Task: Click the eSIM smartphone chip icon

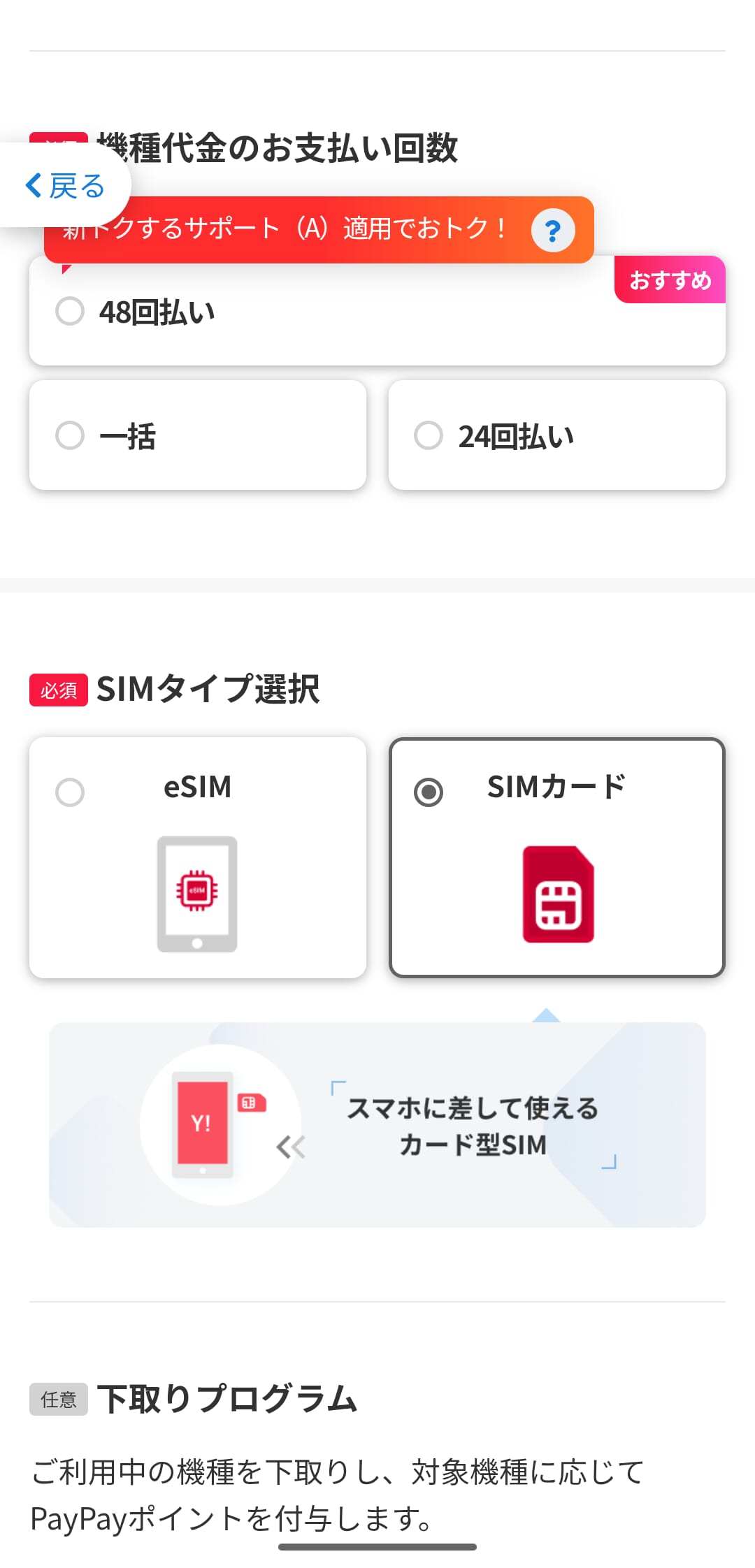Action: click(198, 893)
